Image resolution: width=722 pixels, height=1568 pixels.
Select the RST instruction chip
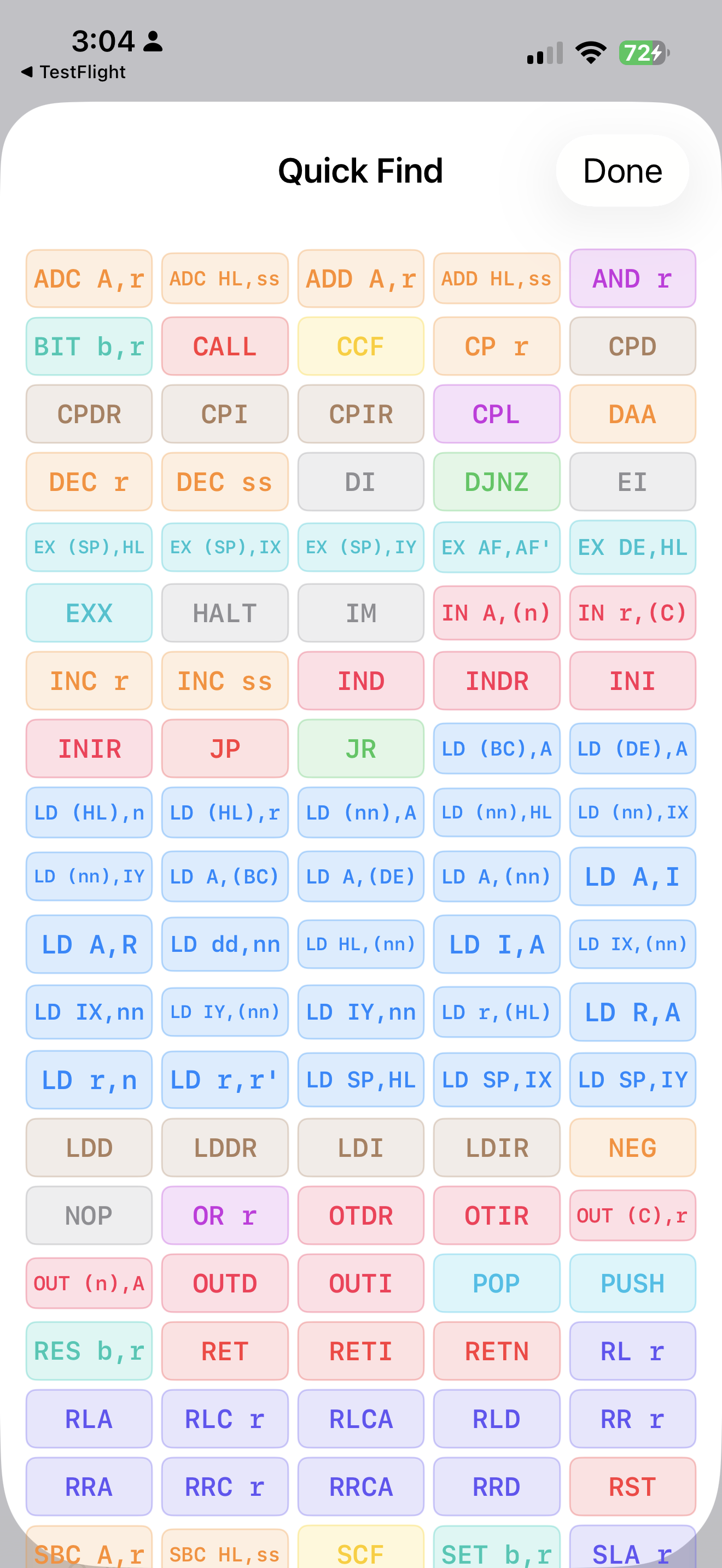click(632, 1487)
